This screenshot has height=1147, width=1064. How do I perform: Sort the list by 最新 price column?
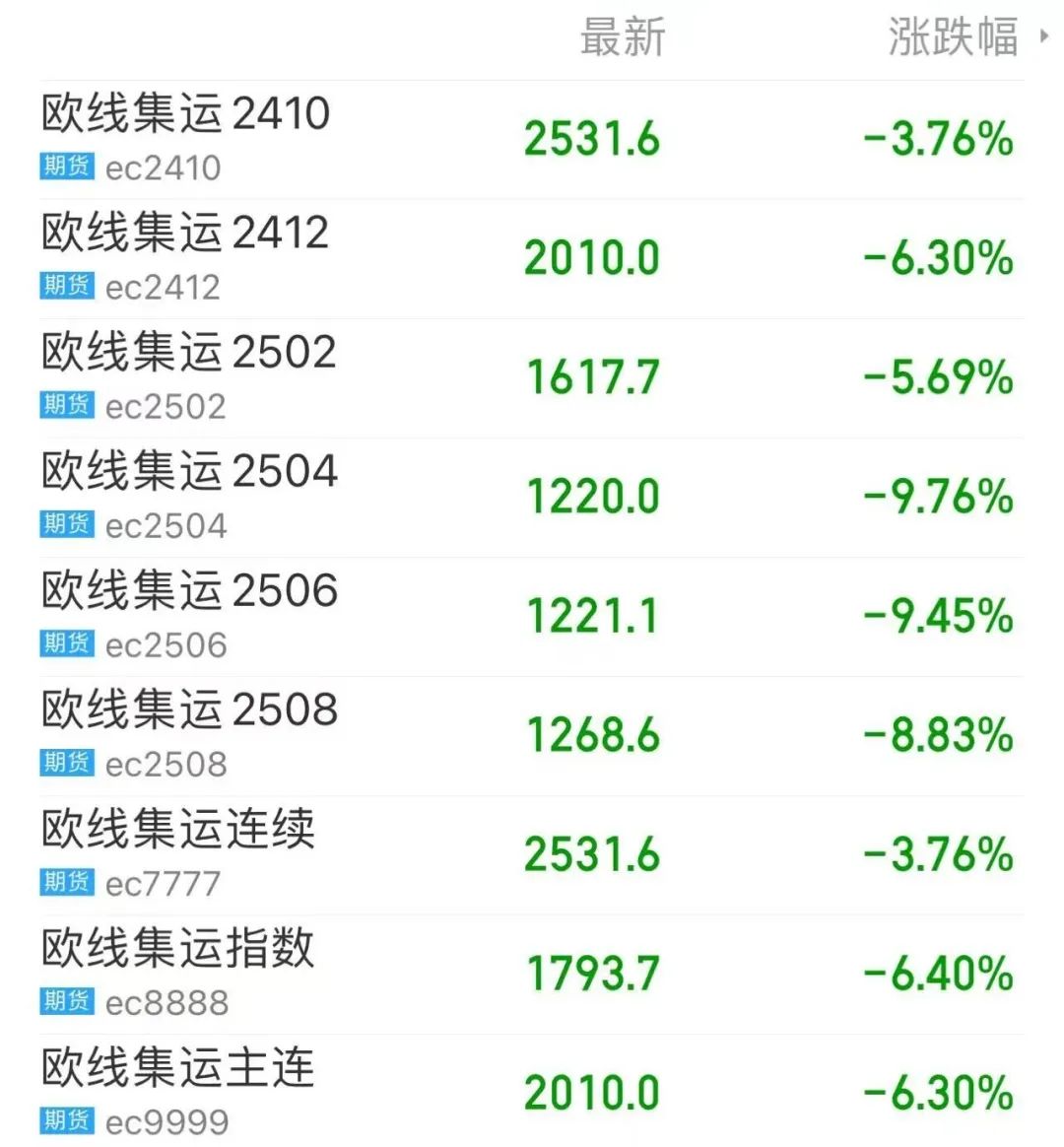point(623,36)
